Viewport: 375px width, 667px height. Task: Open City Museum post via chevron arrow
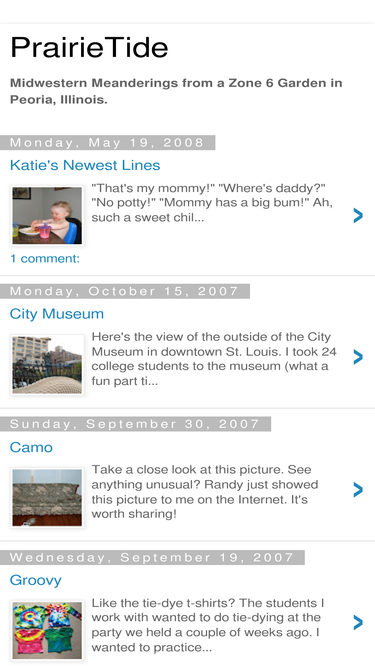(x=358, y=357)
